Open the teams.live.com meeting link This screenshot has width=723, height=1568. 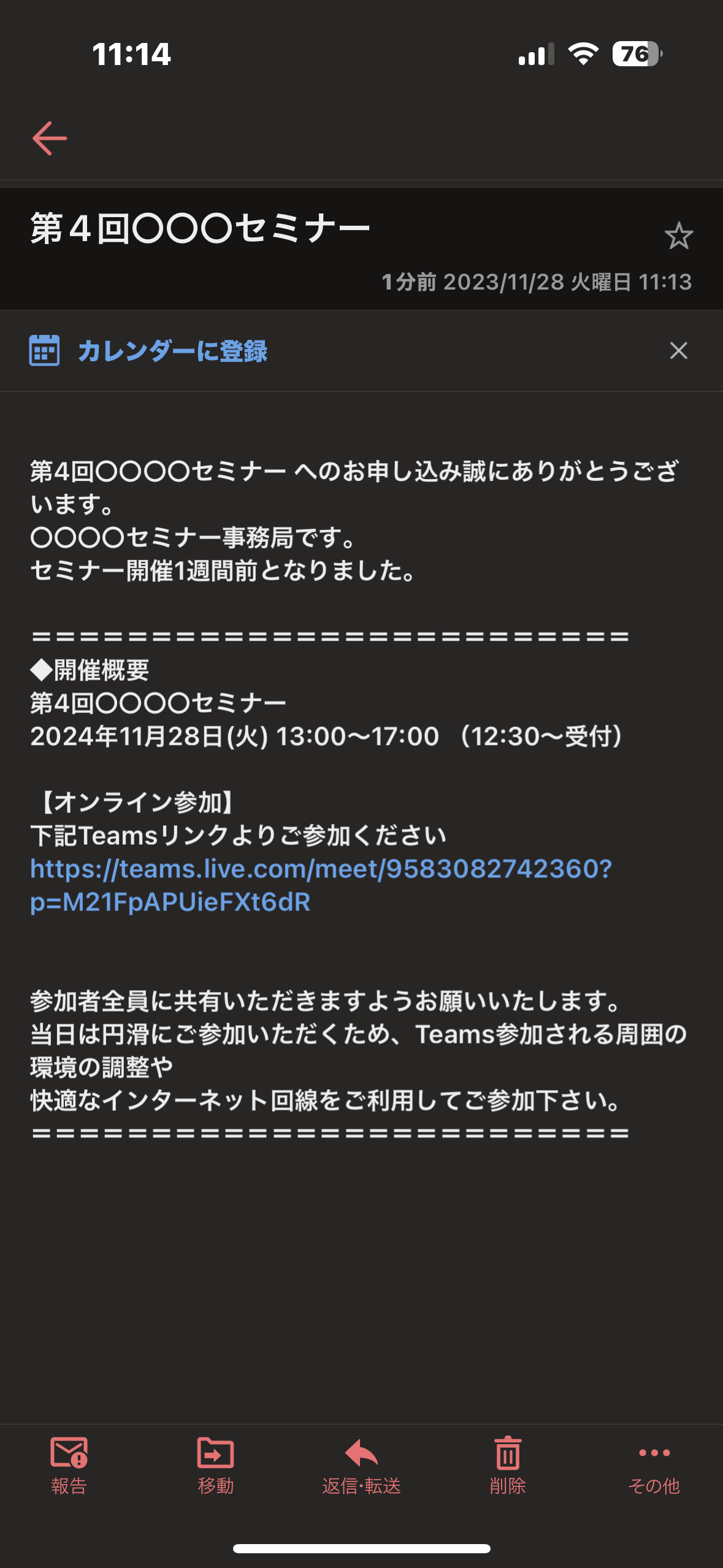coord(321,885)
